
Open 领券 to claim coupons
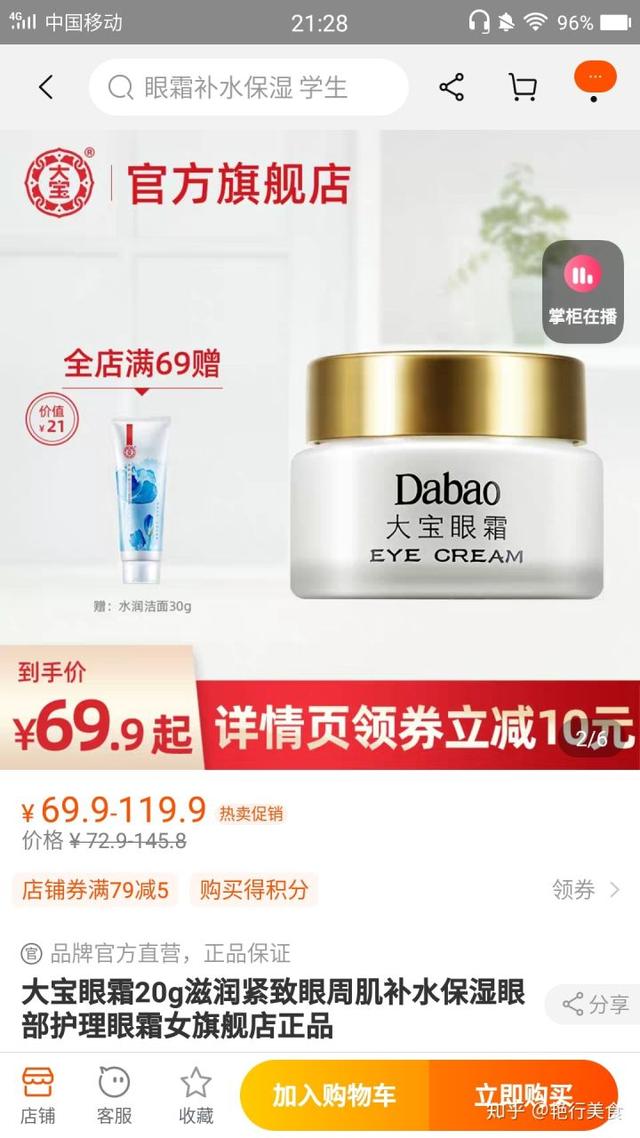(x=586, y=890)
